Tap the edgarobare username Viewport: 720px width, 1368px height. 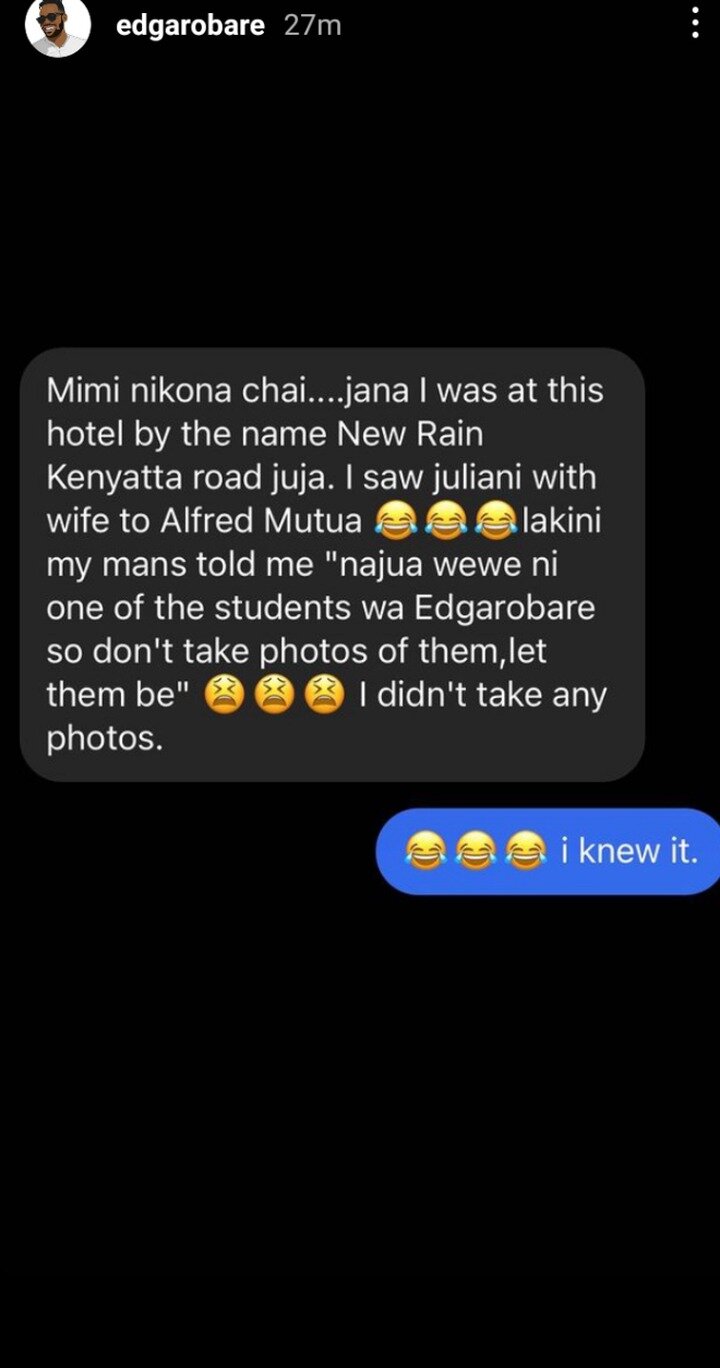[x=190, y=25]
